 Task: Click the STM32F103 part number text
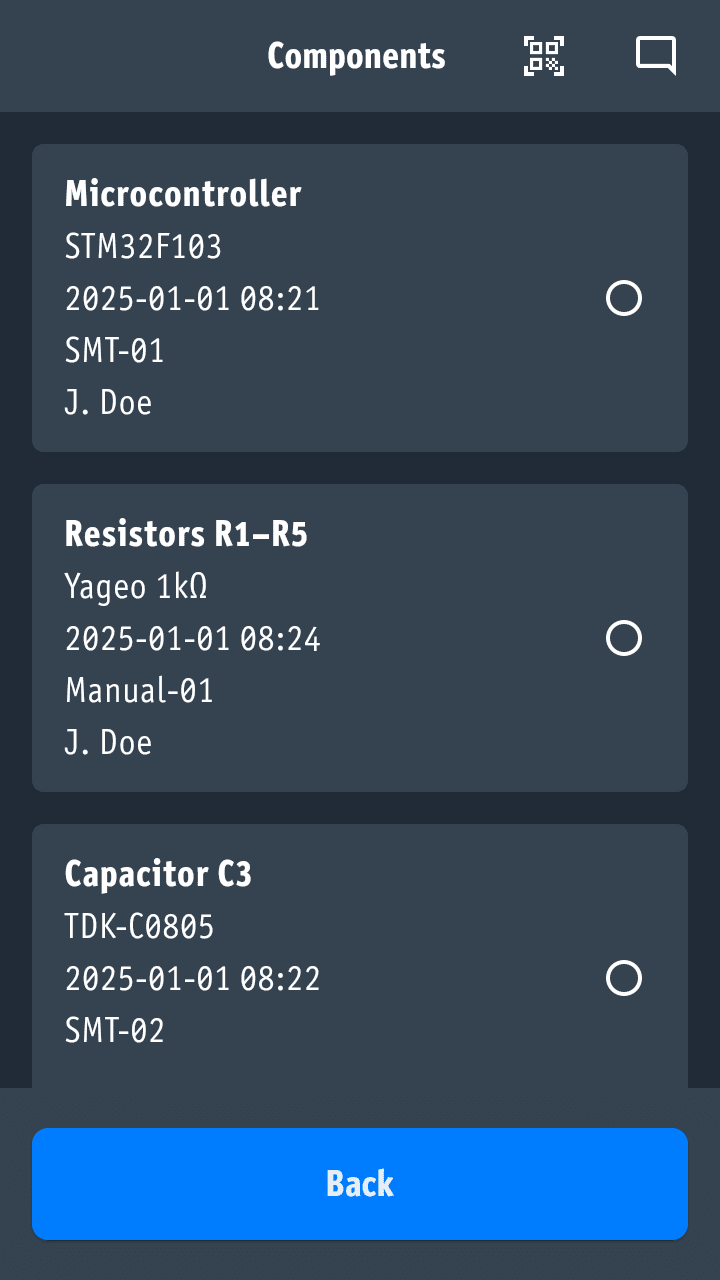click(141, 246)
